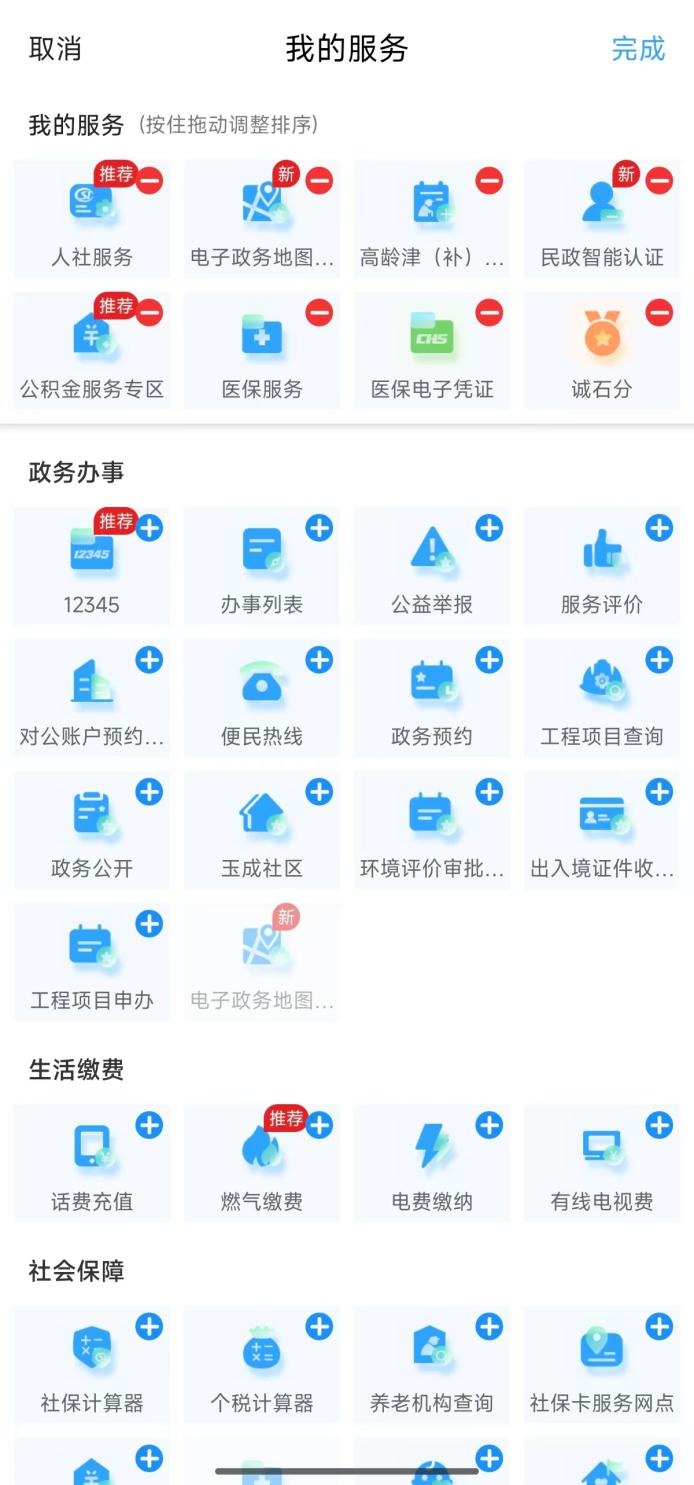This screenshot has width=694, height=1485.
Task: Add 公益举报 to my services
Action: pos(489,528)
